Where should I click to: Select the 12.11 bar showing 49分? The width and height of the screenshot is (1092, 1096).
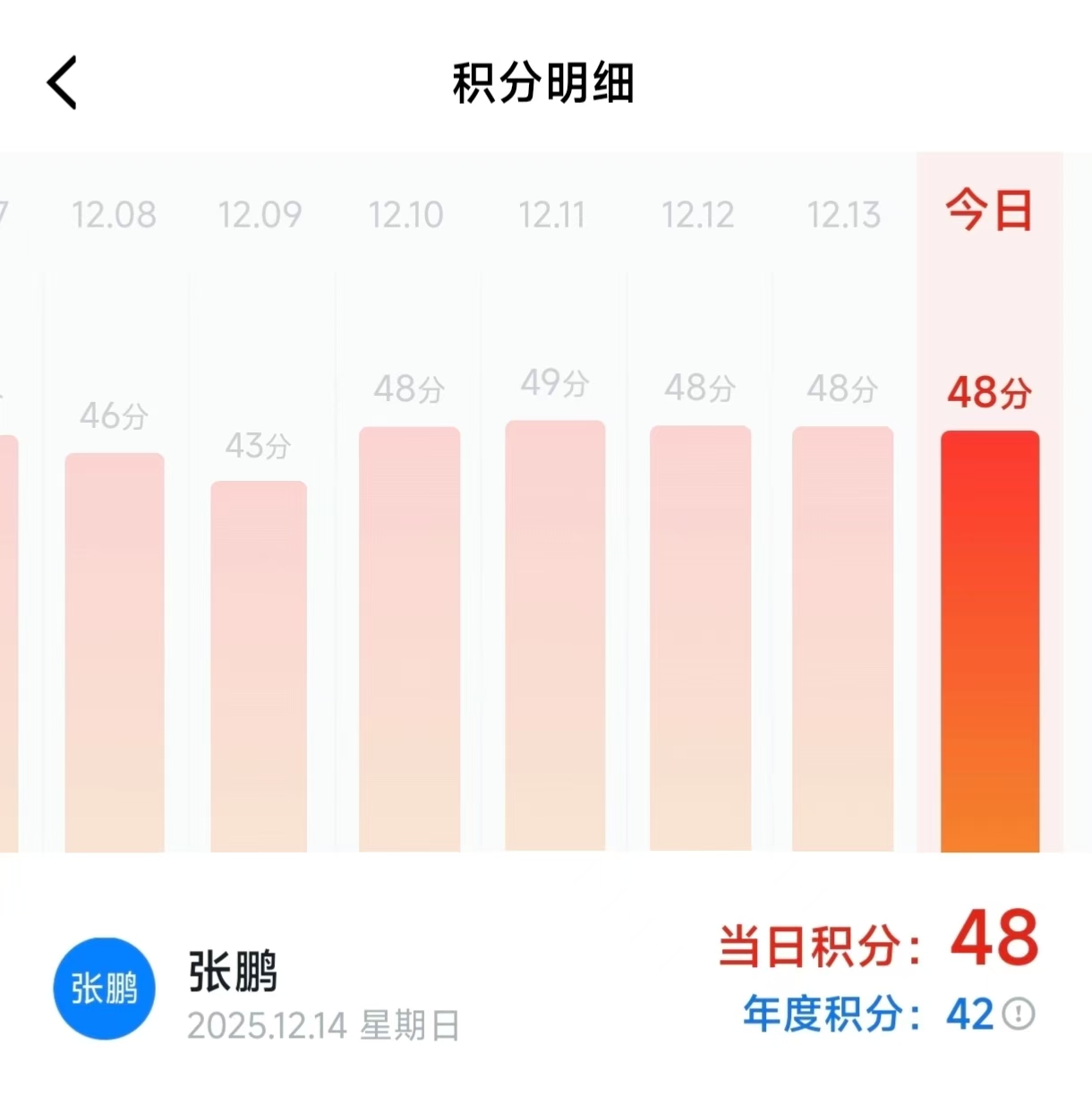(555, 636)
